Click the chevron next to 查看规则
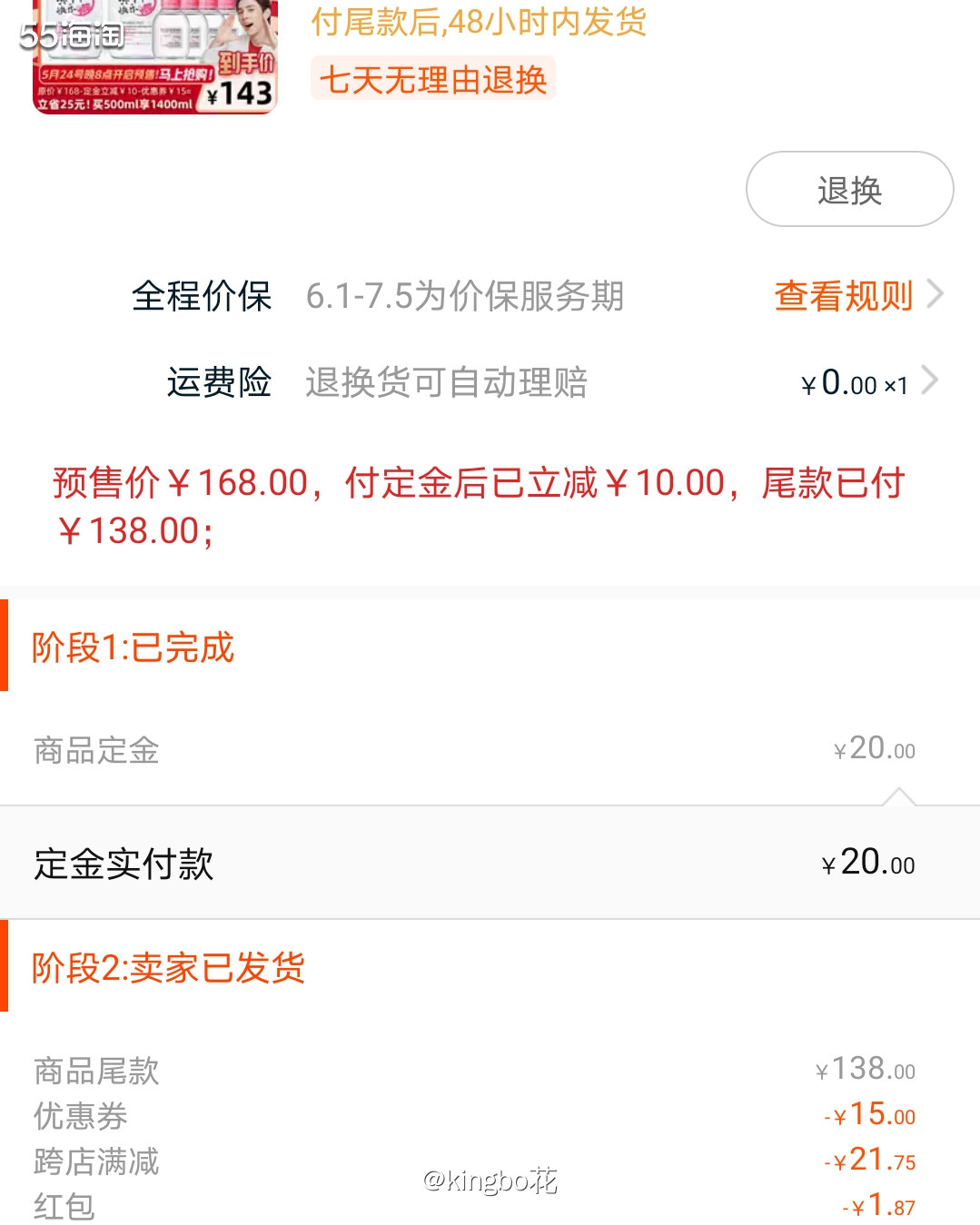The width and height of the screenshot is (980, 1225). 937,295
